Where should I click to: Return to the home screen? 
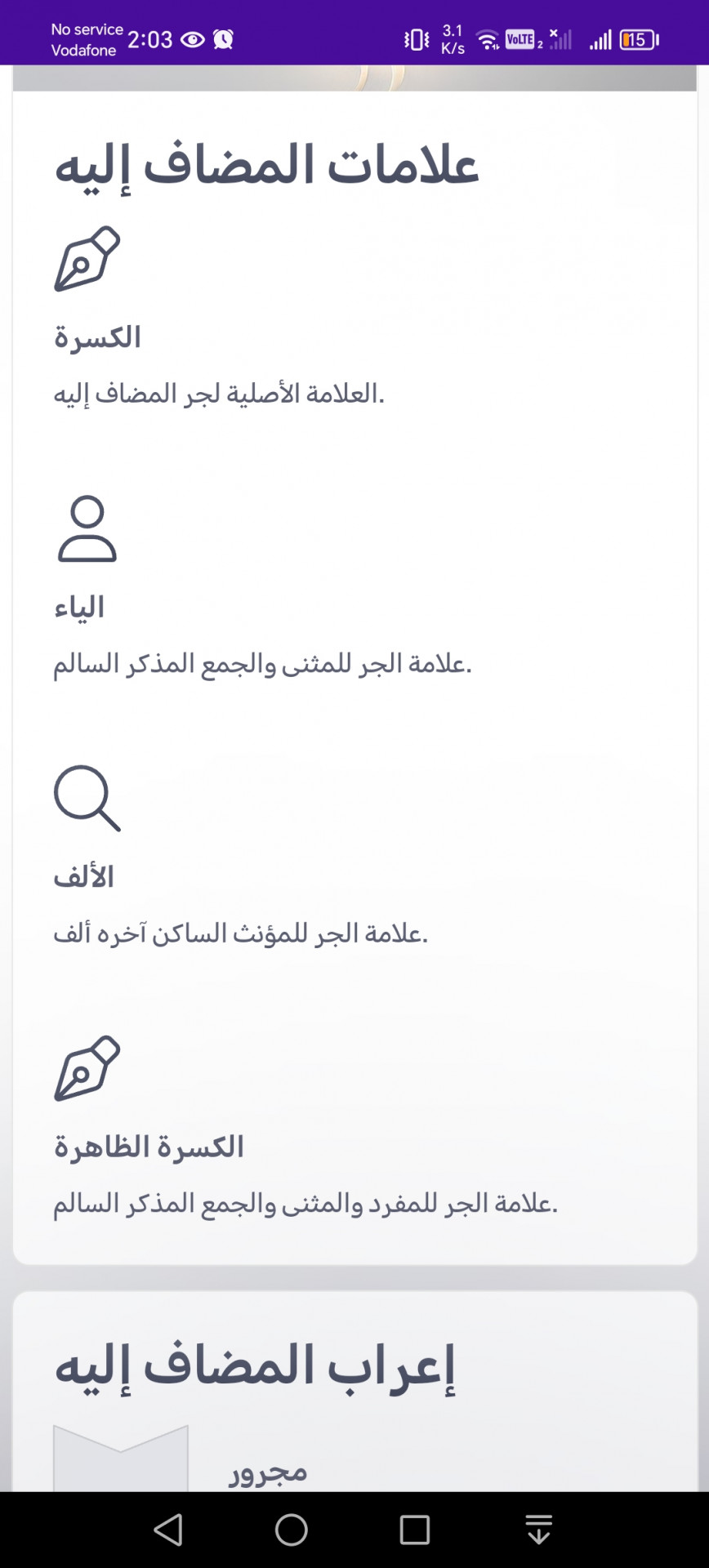pyautogui.click(x=292, y=1530)
